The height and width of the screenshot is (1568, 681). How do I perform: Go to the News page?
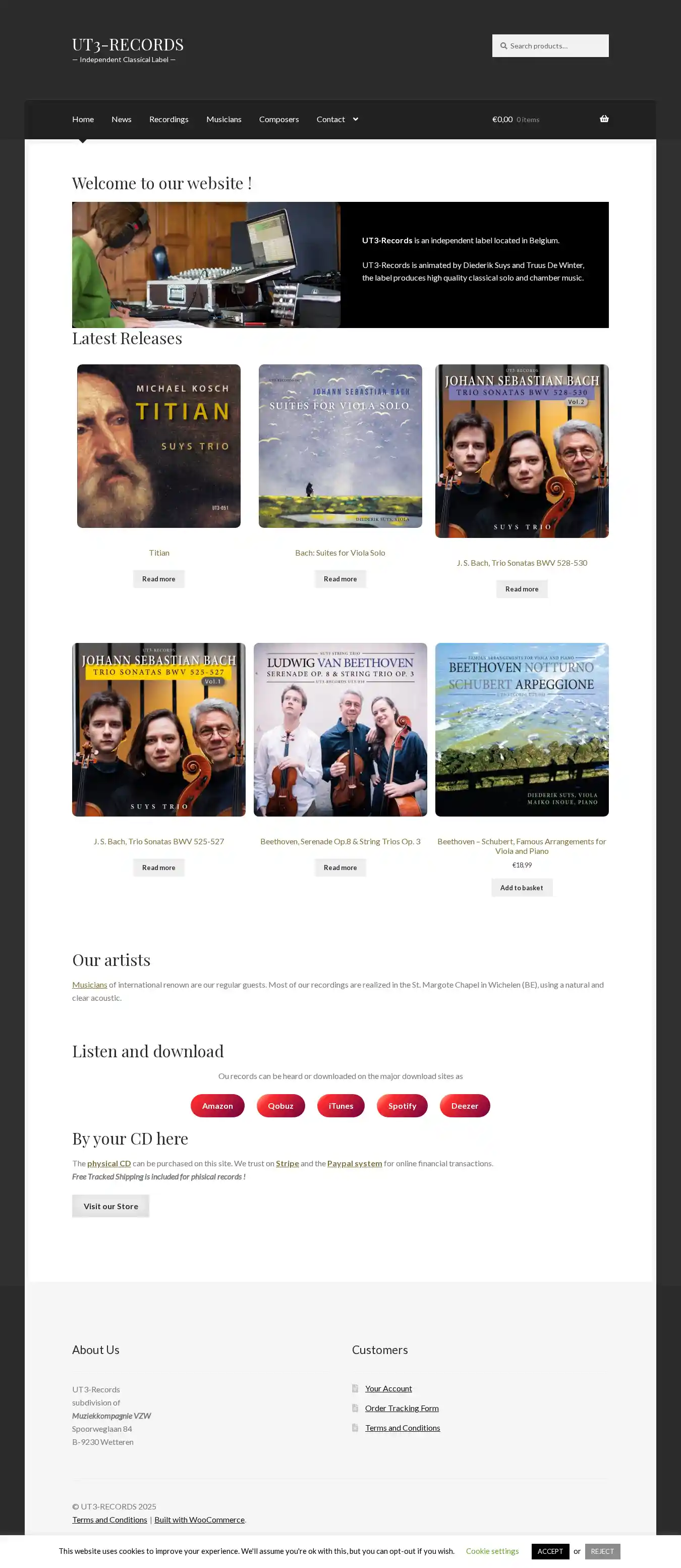[x=121, y=119]
